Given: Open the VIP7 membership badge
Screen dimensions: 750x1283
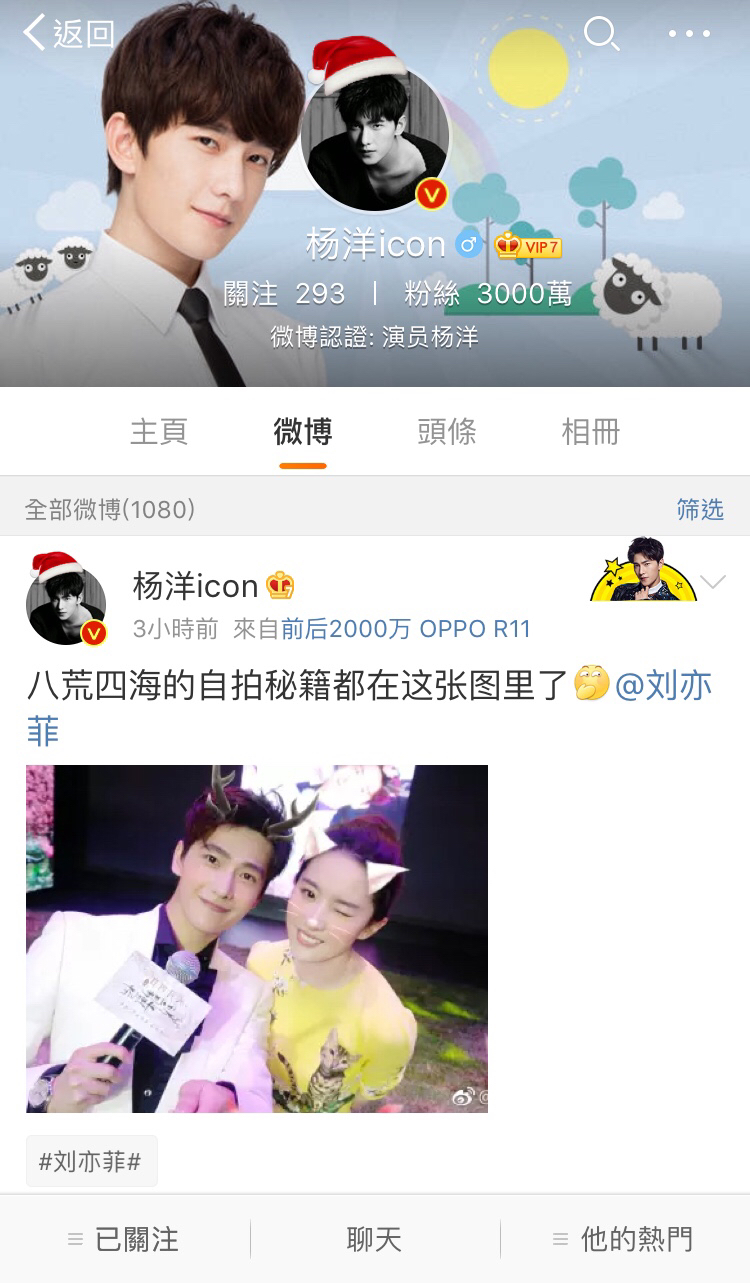Looking at the screenshot, I should tap(528, 247).
